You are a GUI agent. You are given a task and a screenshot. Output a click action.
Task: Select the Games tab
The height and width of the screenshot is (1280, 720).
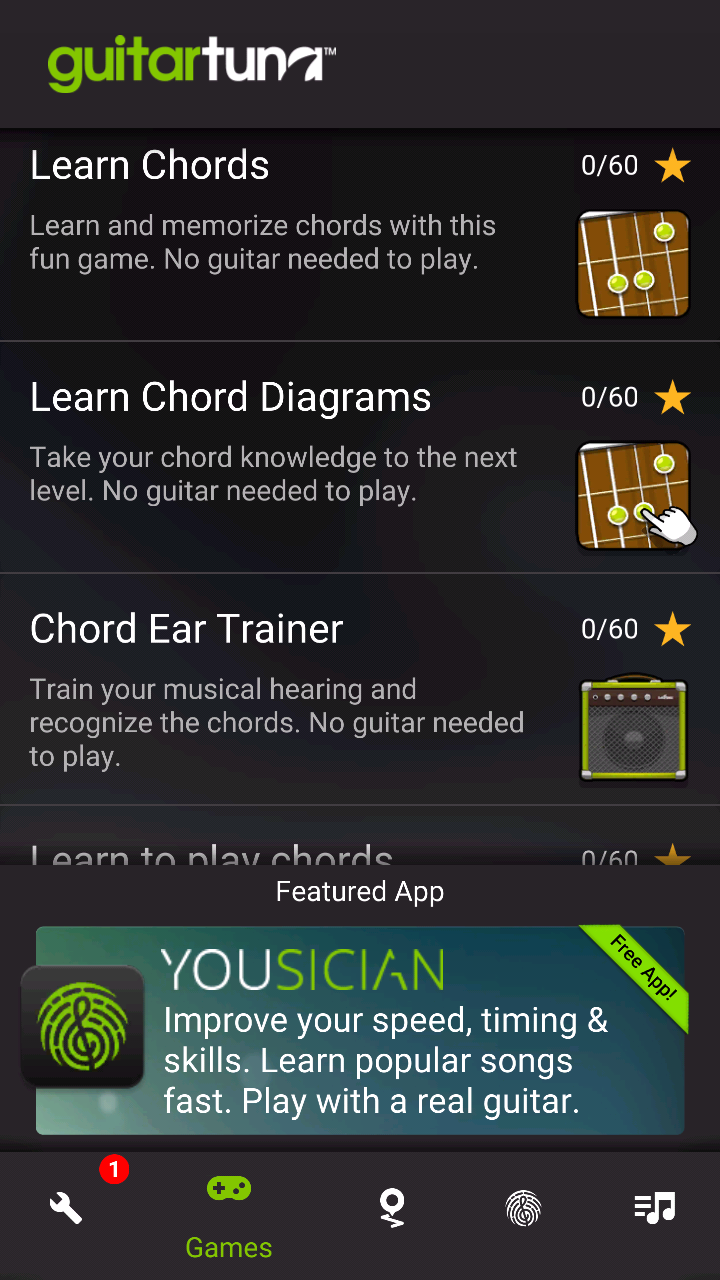pos(229,1216)
